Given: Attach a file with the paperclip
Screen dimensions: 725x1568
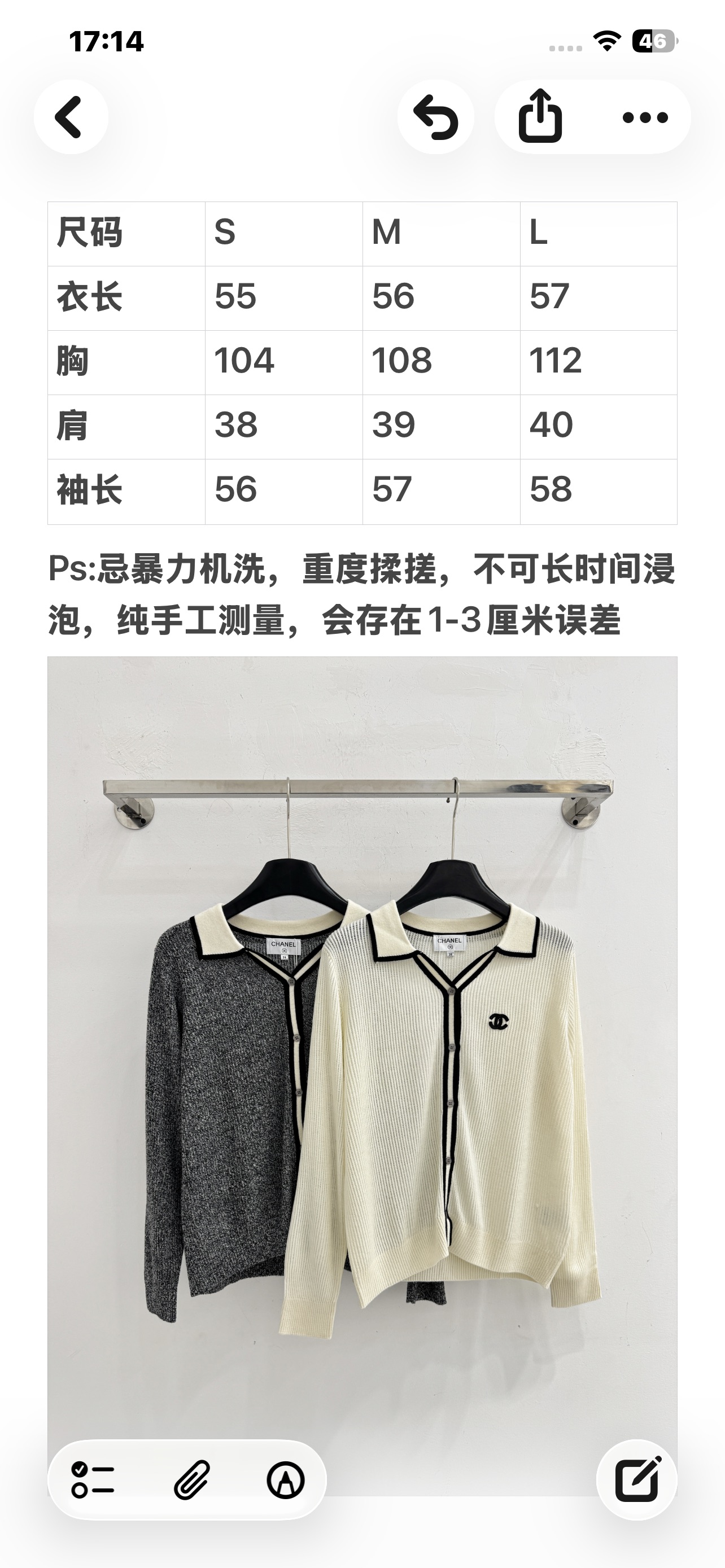Looking at the screenshot, I should click(x=191, y=1480).
